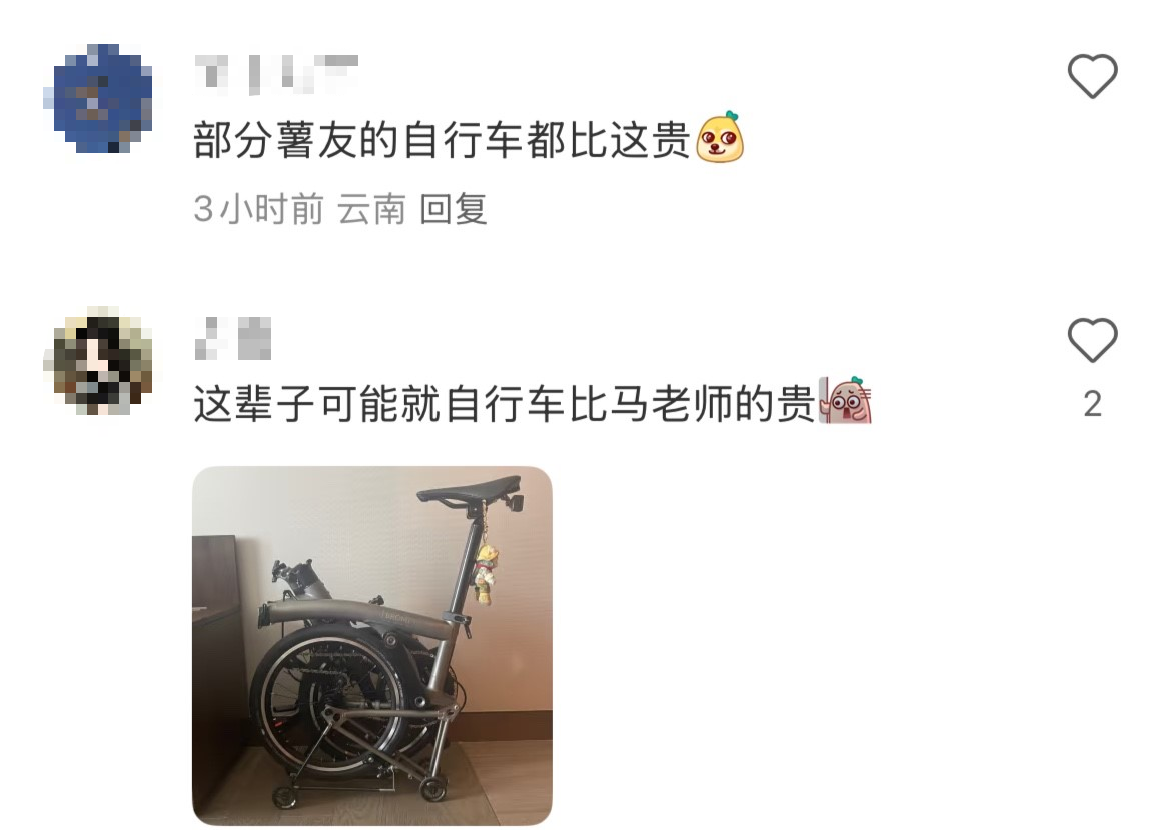Open the blue avatar commenter's profile
Image resolution: width=1170 pixels, height=830 pixels.
[x=98, y=98]
